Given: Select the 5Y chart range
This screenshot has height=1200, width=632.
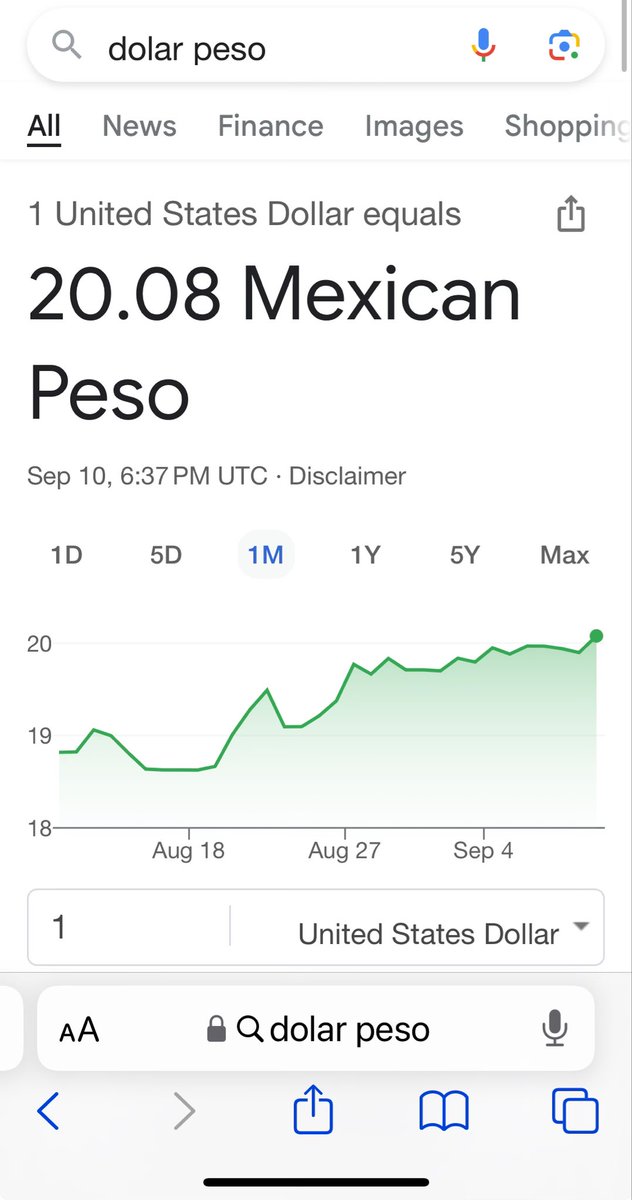Looking at the screenshot, I should 465,555.
